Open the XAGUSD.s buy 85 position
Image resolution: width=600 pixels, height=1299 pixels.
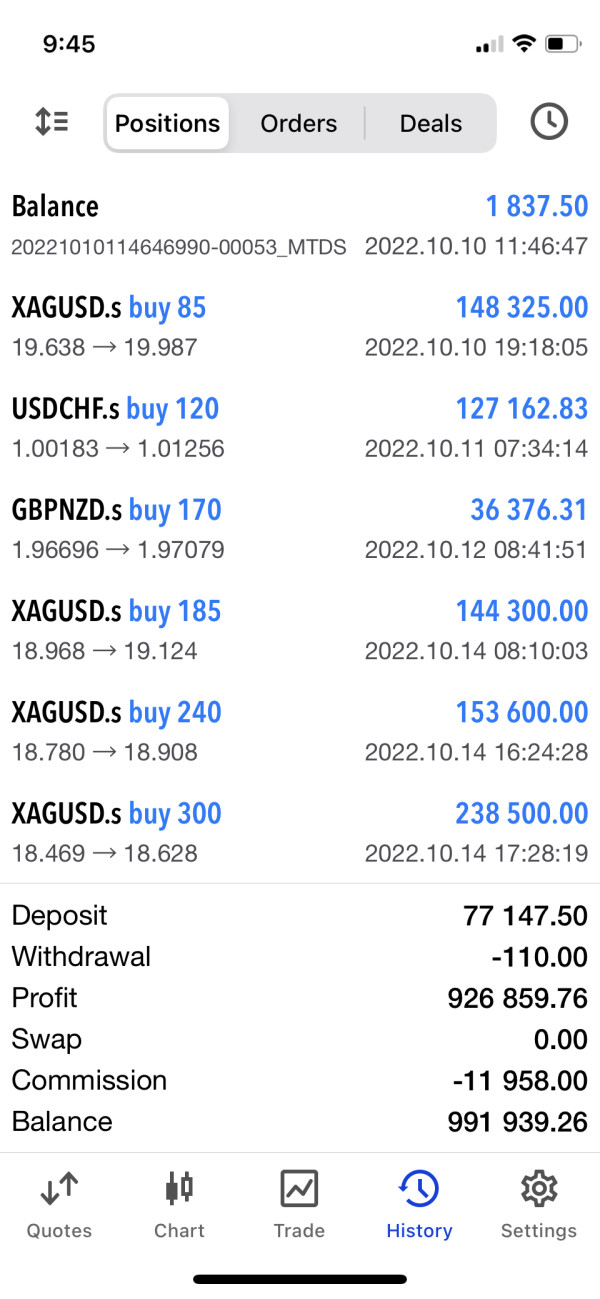(x=300, y=326)
